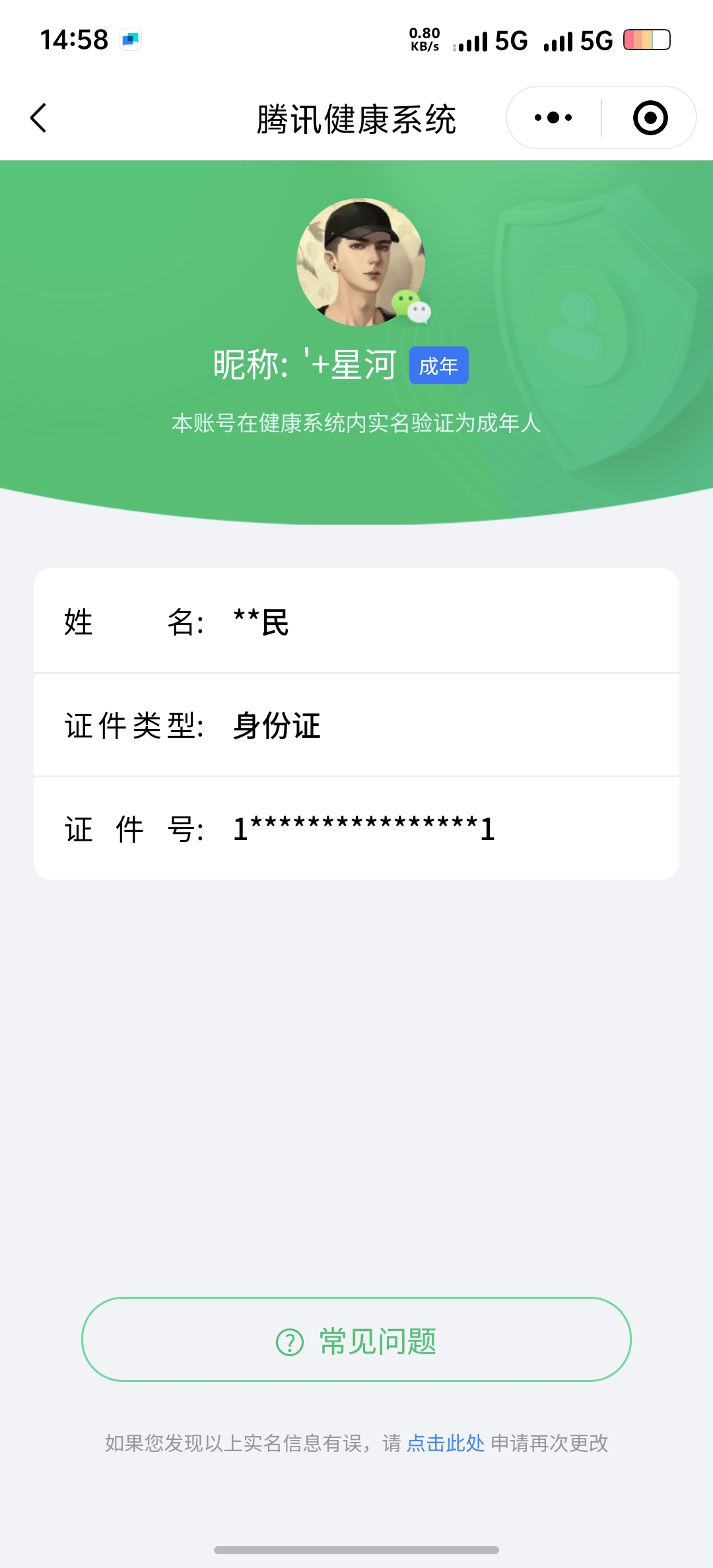Open 常见问题 help button
Viewport: 713px width, 1568px height.
click(356, 1340)
